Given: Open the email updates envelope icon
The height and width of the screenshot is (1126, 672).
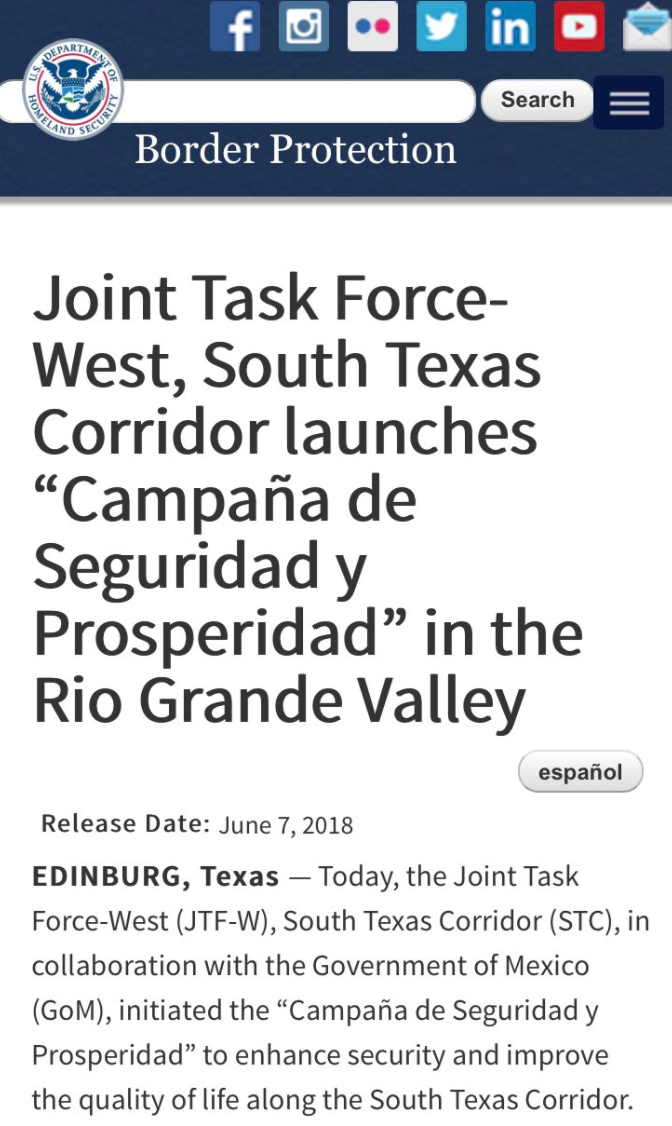Looking at the screenshot, I should pos(646,28).
